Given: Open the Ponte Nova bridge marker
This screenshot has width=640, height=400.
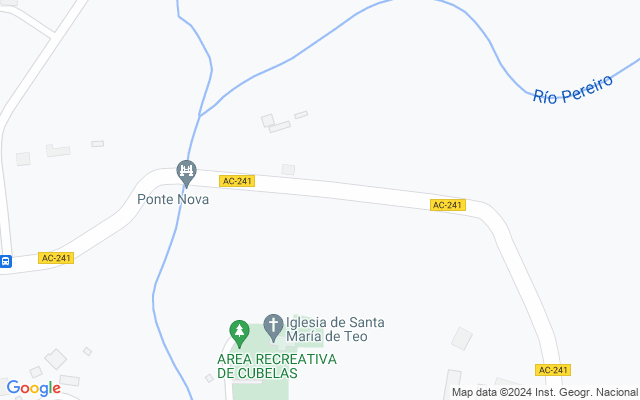Looking at the screenshot, I should (186, 172).
